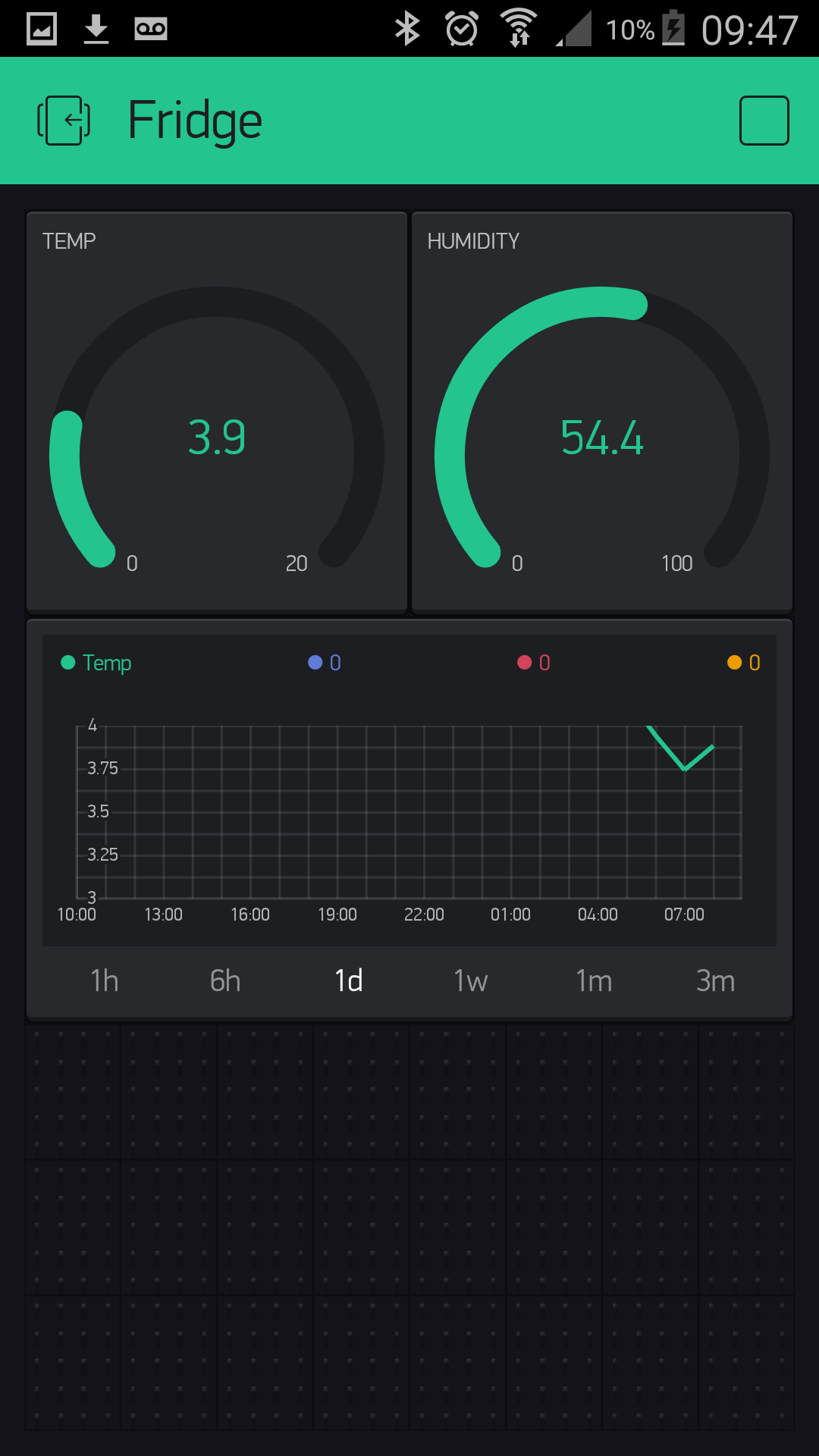Tap the exit project icon beside Fridge
Screen dimensions: 819x1456
click(64, 121)
